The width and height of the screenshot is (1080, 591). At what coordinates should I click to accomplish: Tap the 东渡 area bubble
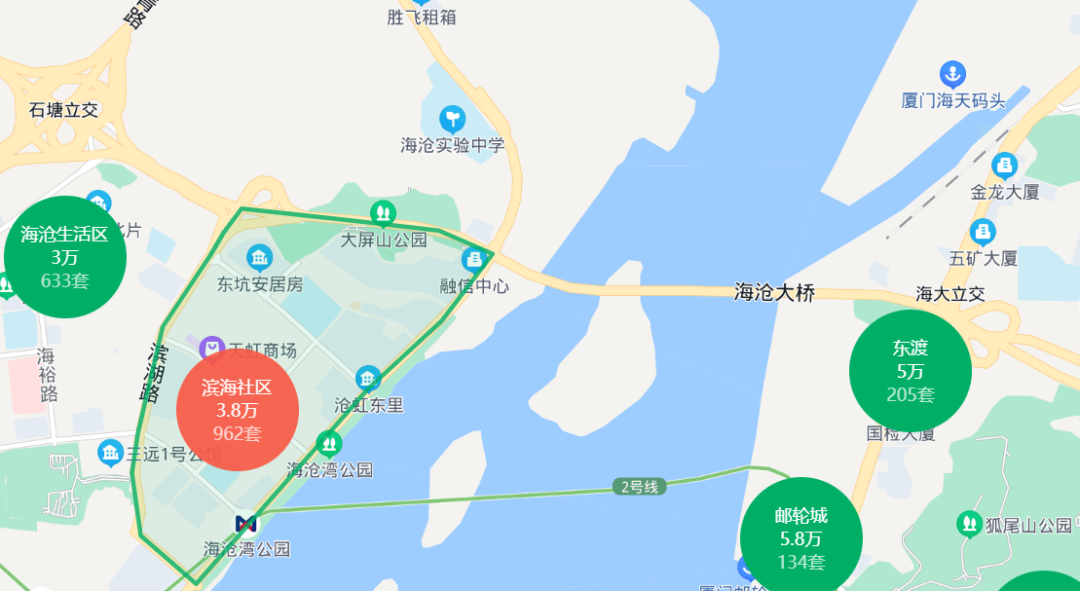click(x=910, y=371)
